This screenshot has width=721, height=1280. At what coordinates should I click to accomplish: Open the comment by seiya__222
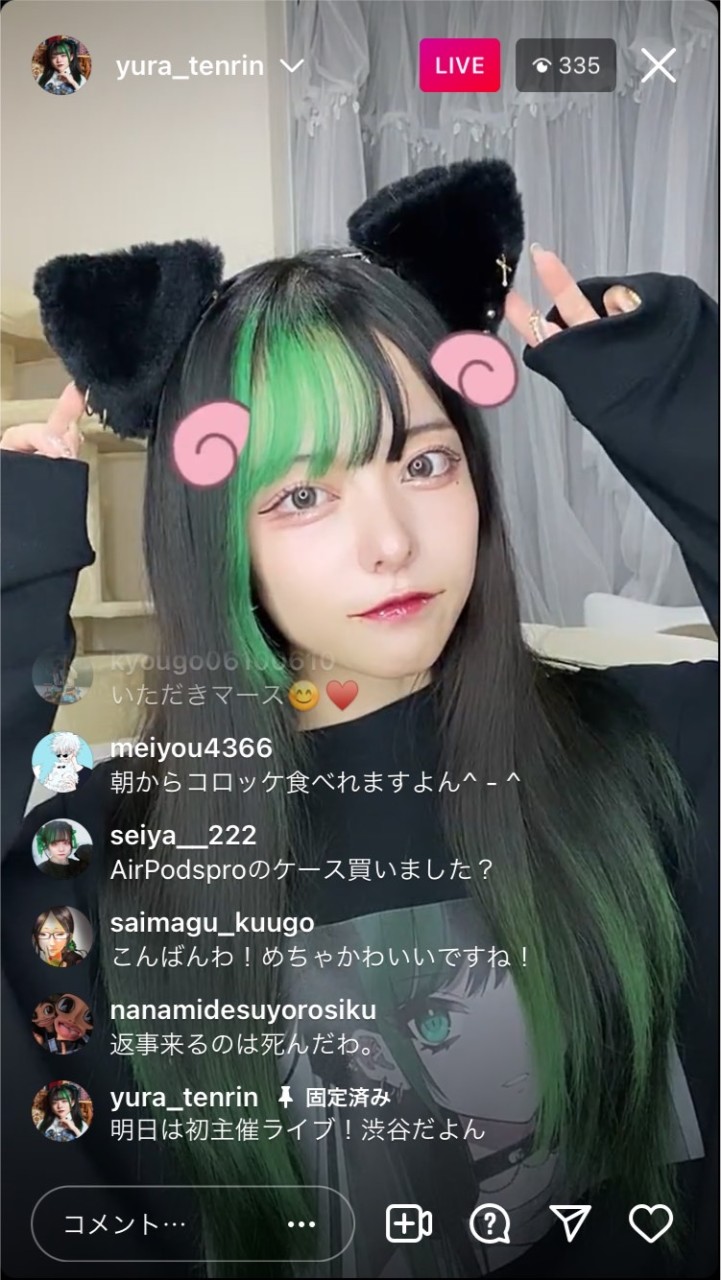300,852
